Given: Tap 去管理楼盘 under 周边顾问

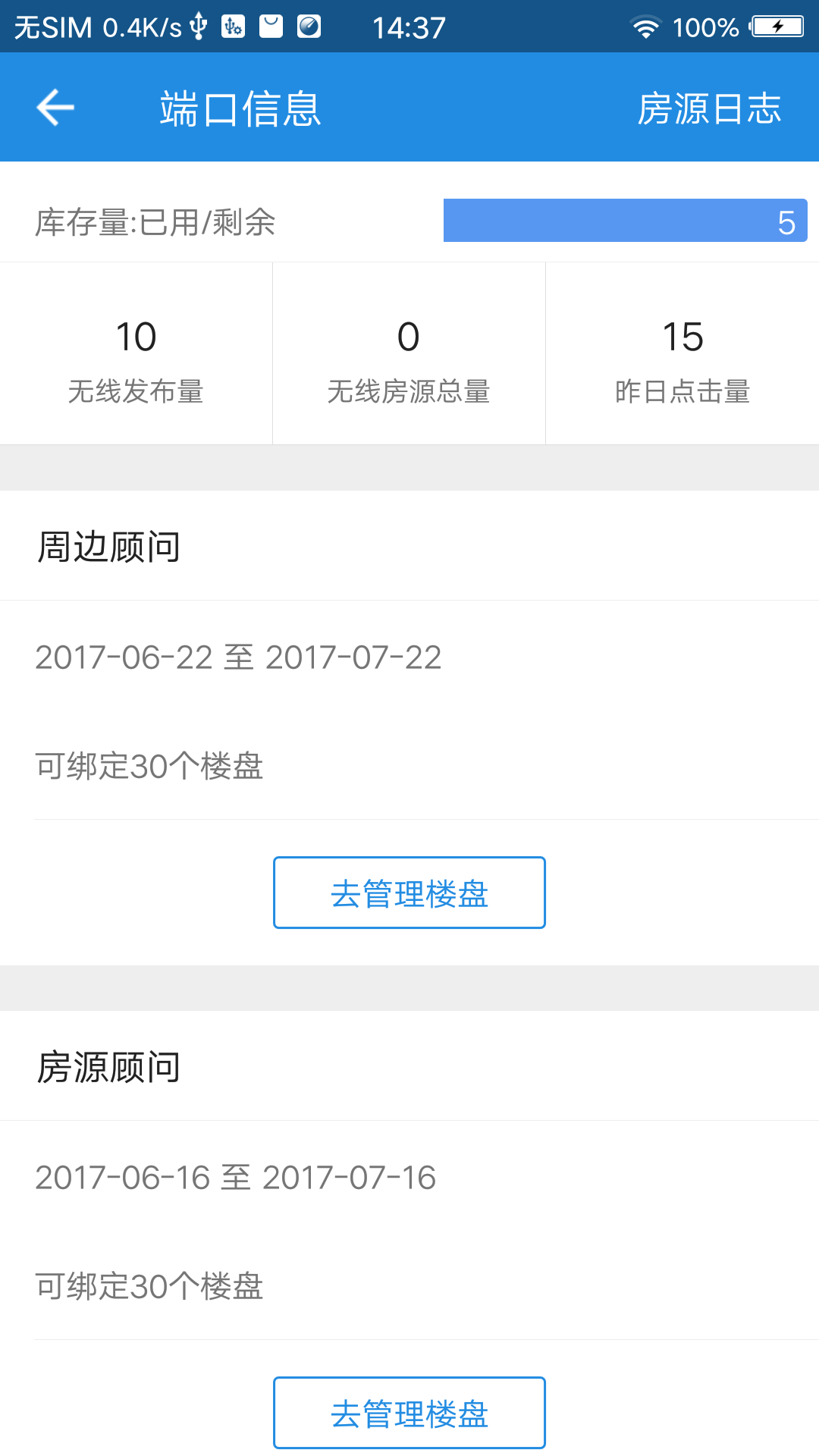Looking at the screenshot, I should (409, 893).
